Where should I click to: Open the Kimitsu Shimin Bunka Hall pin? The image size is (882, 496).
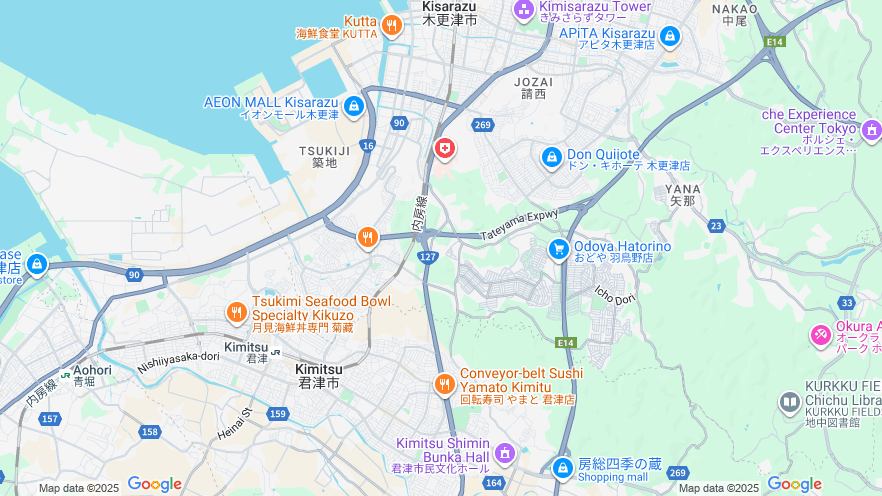pos(505,454)
